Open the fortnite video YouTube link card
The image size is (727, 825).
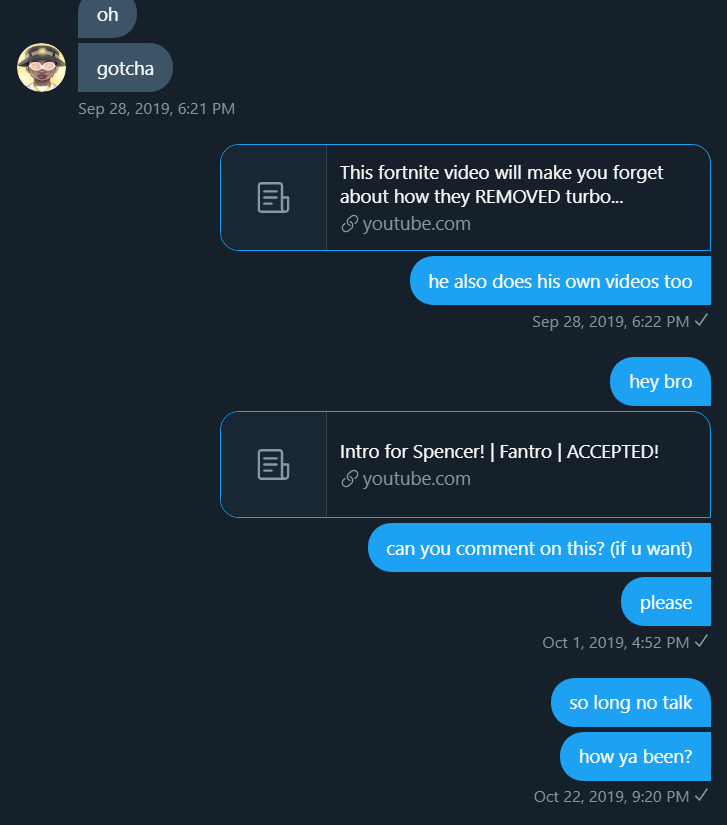[465, 197]
